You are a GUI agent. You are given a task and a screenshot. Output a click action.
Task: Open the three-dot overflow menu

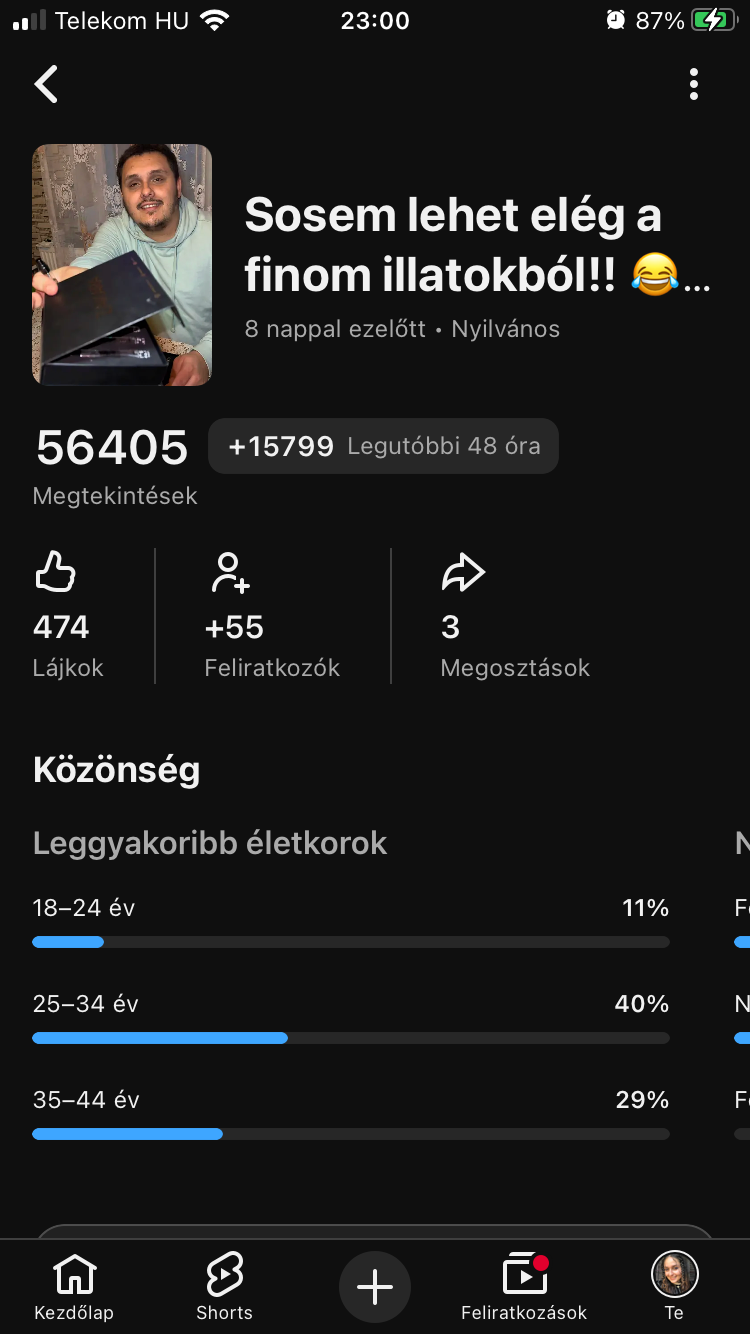(694, 85)
